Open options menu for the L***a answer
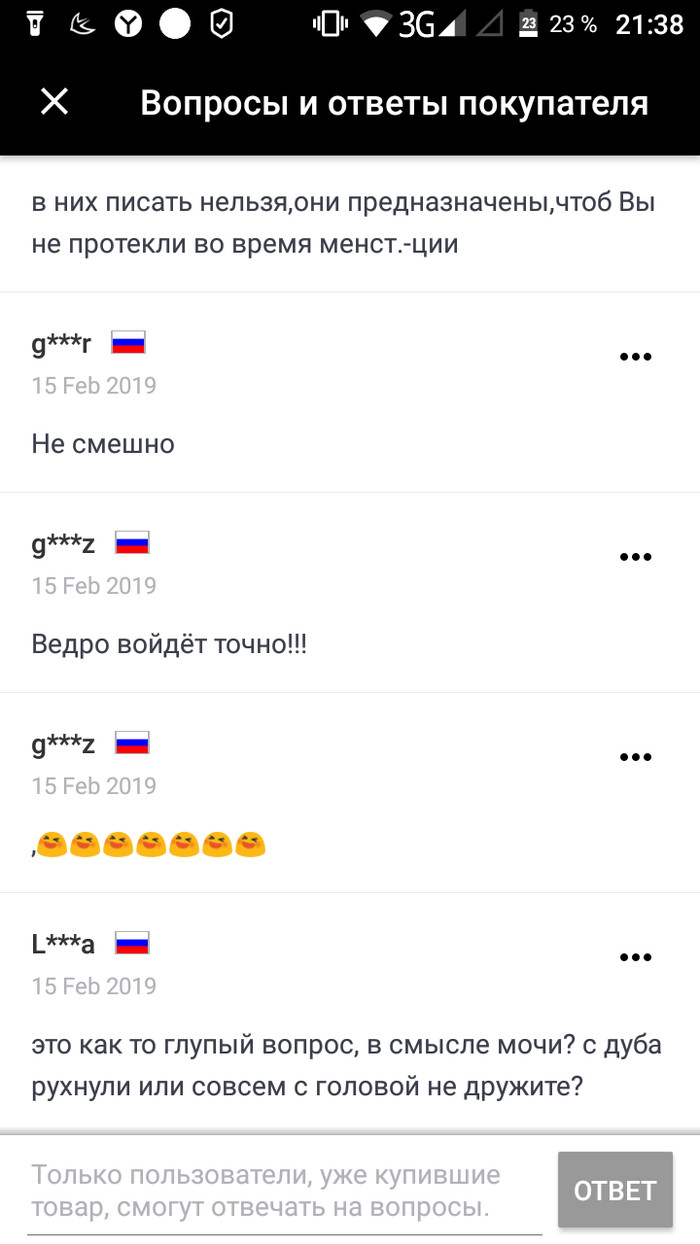Screen dimensions: 700x1244 point(635,957)
